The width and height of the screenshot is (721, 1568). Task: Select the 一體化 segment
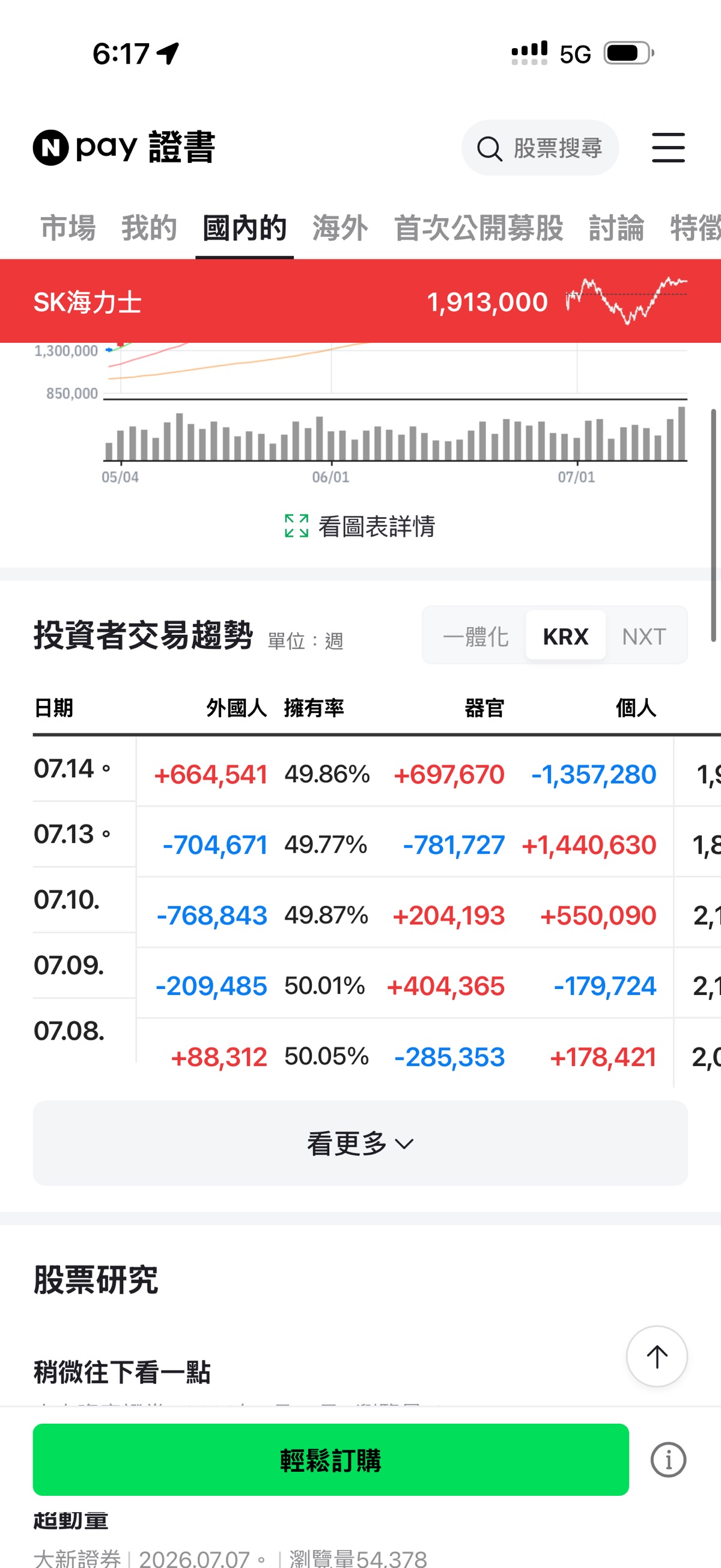pos(475,636)
